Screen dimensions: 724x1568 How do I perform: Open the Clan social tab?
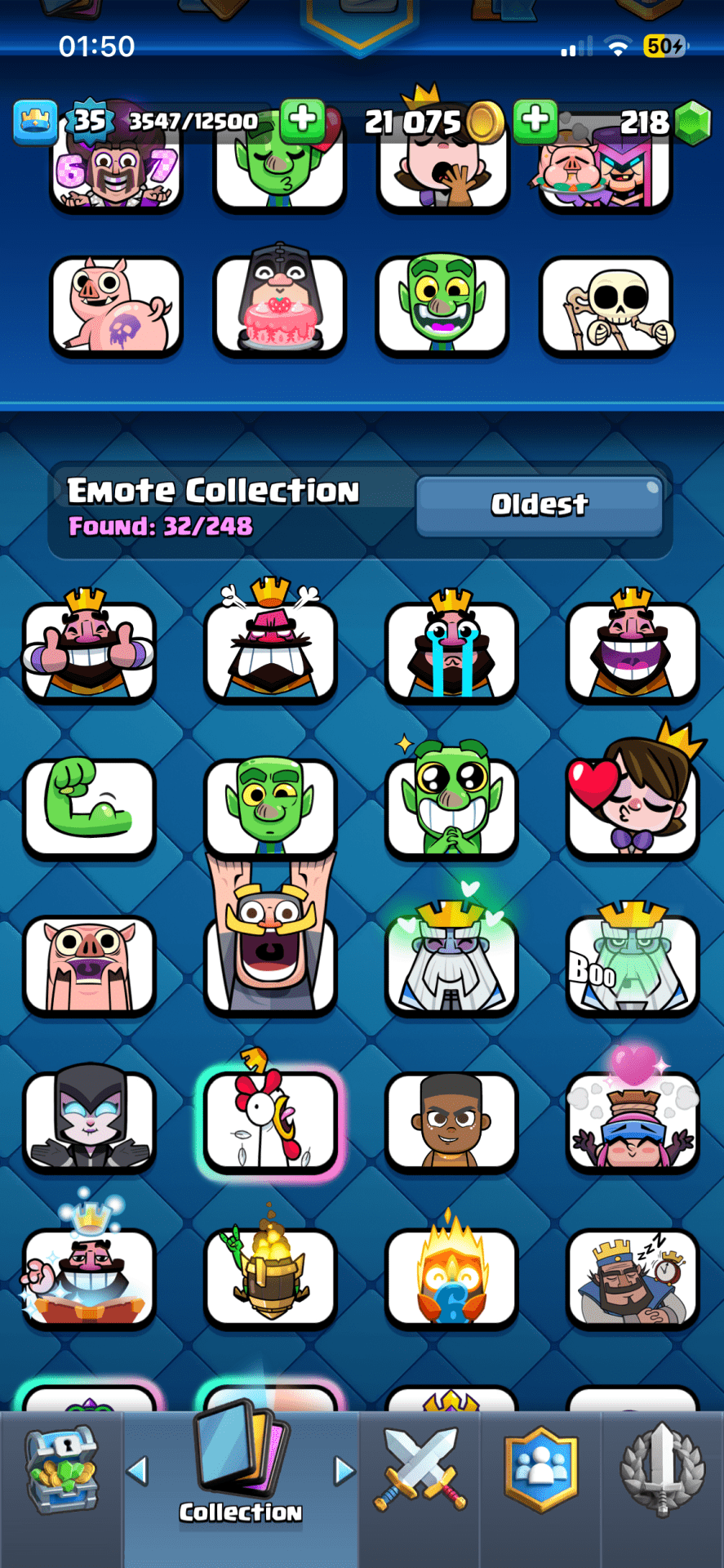540,1470
